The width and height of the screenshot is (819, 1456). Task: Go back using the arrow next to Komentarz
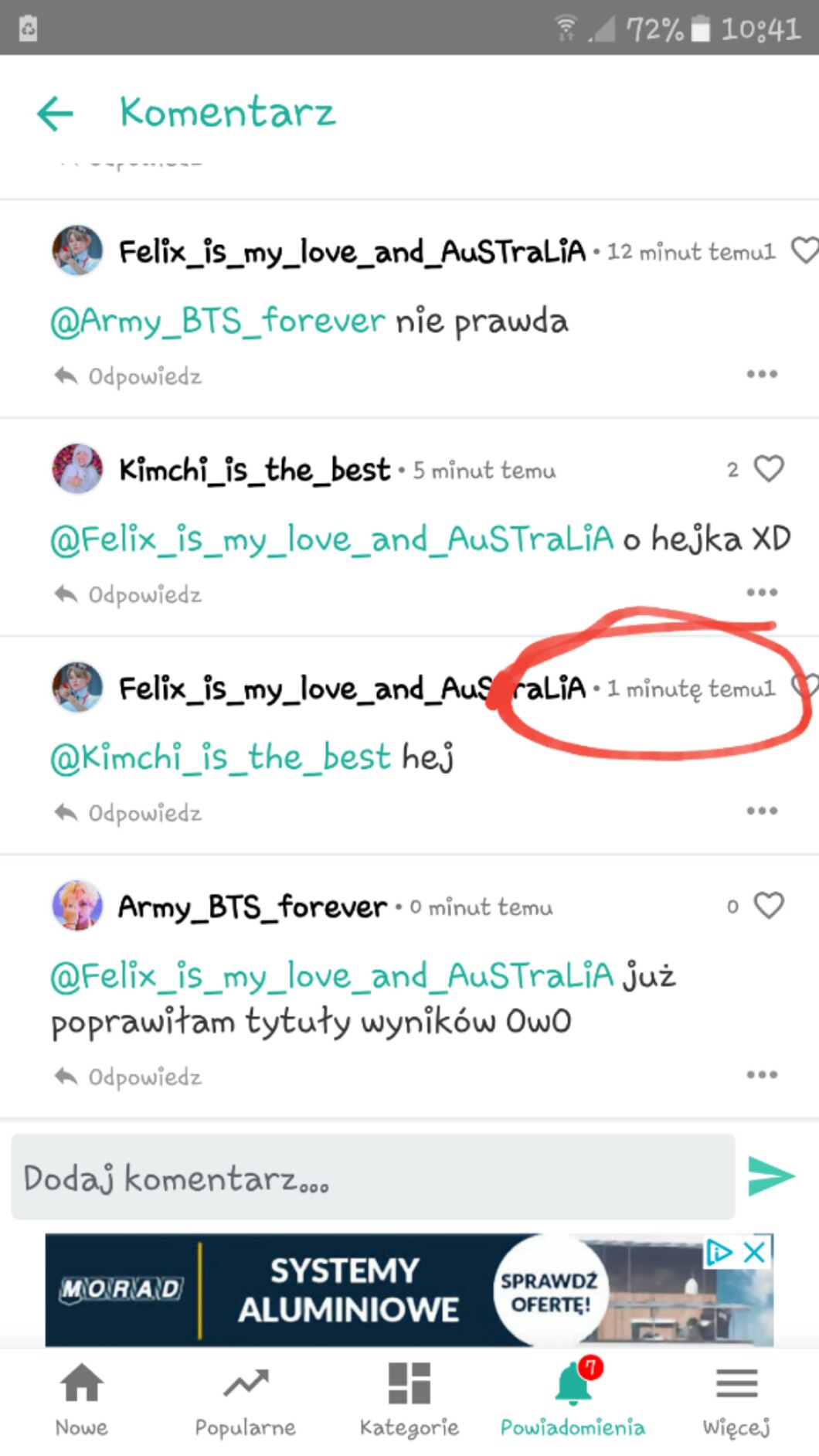click(55, 114)
